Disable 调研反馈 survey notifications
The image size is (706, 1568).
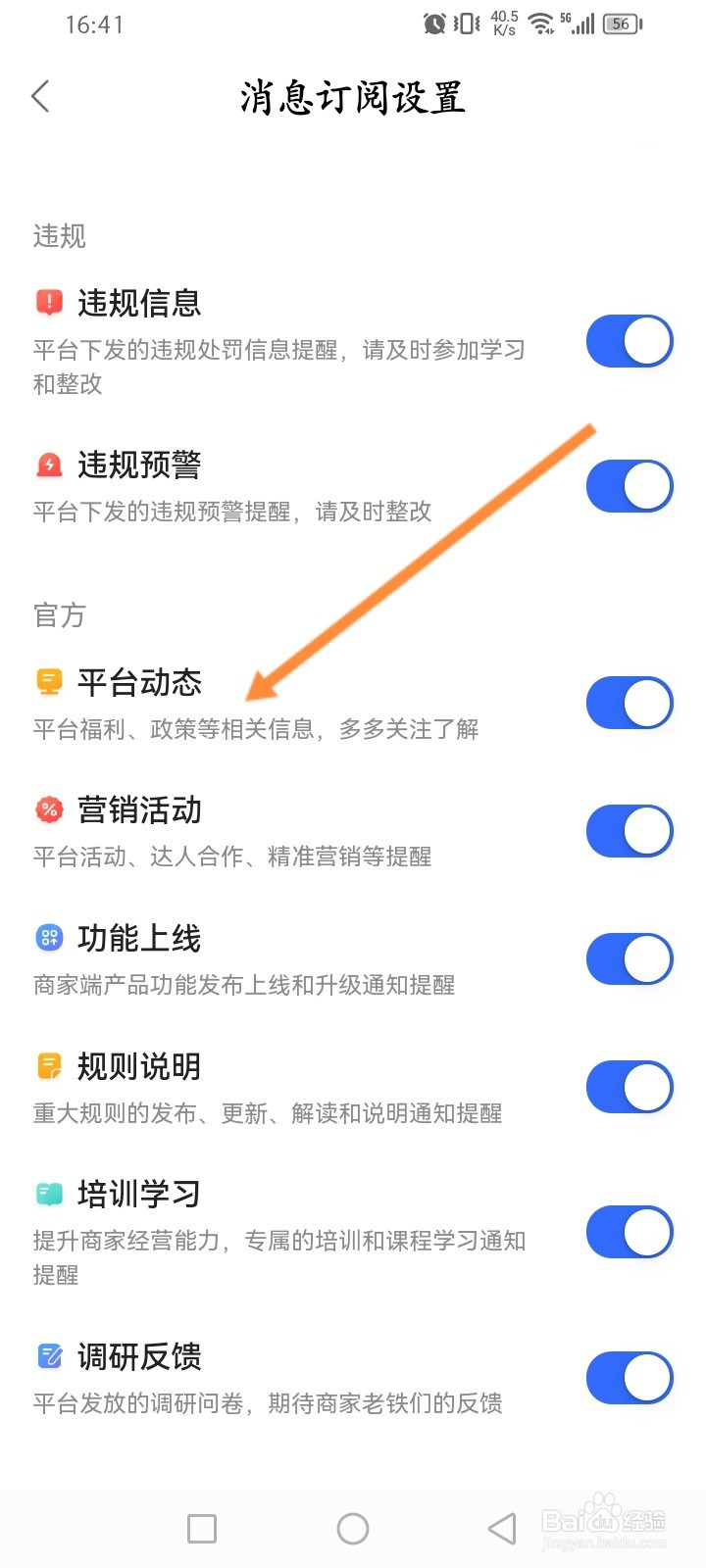(x=629, y=1377)
